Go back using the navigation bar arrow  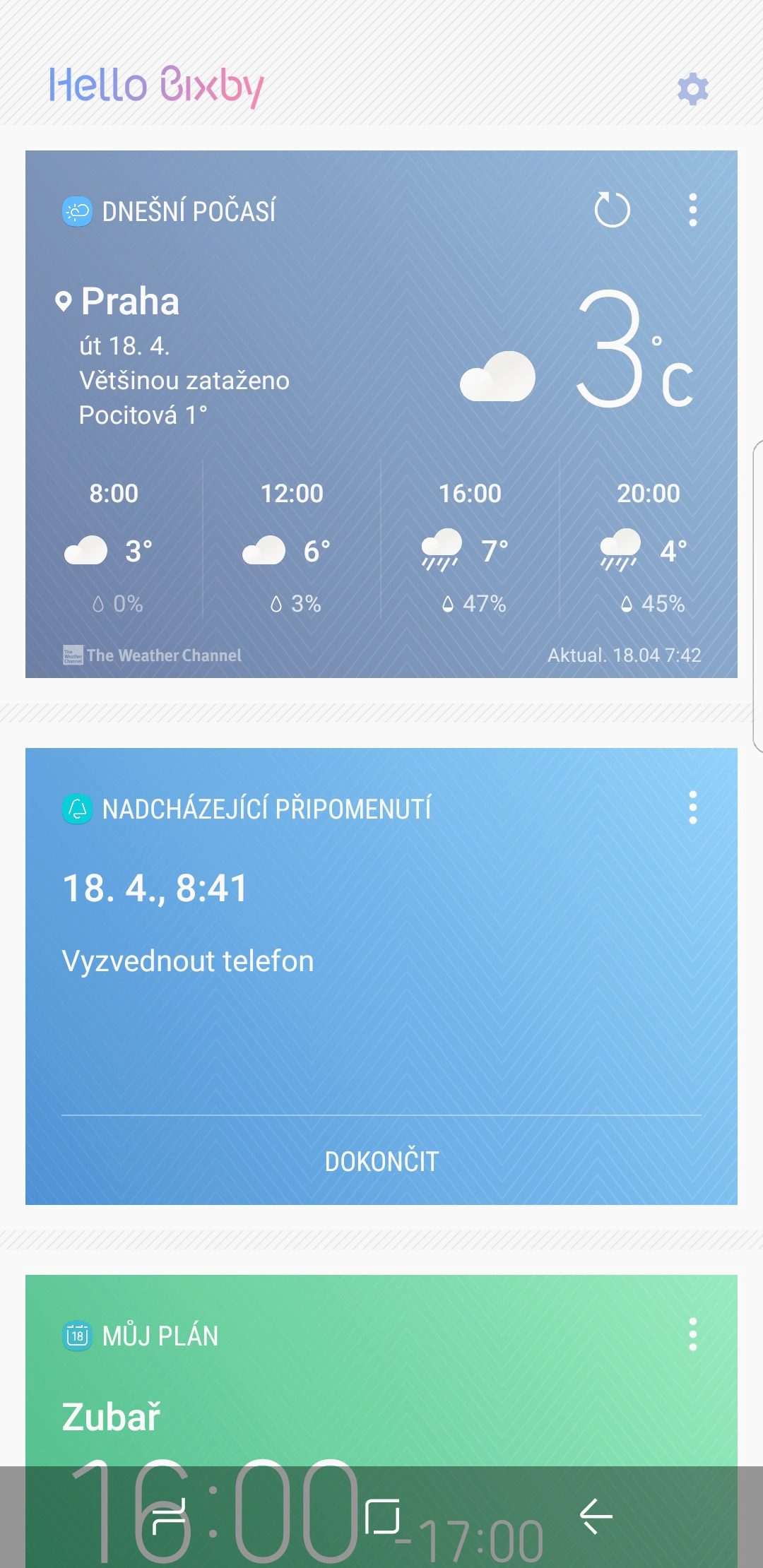[x=596, y=1516]
